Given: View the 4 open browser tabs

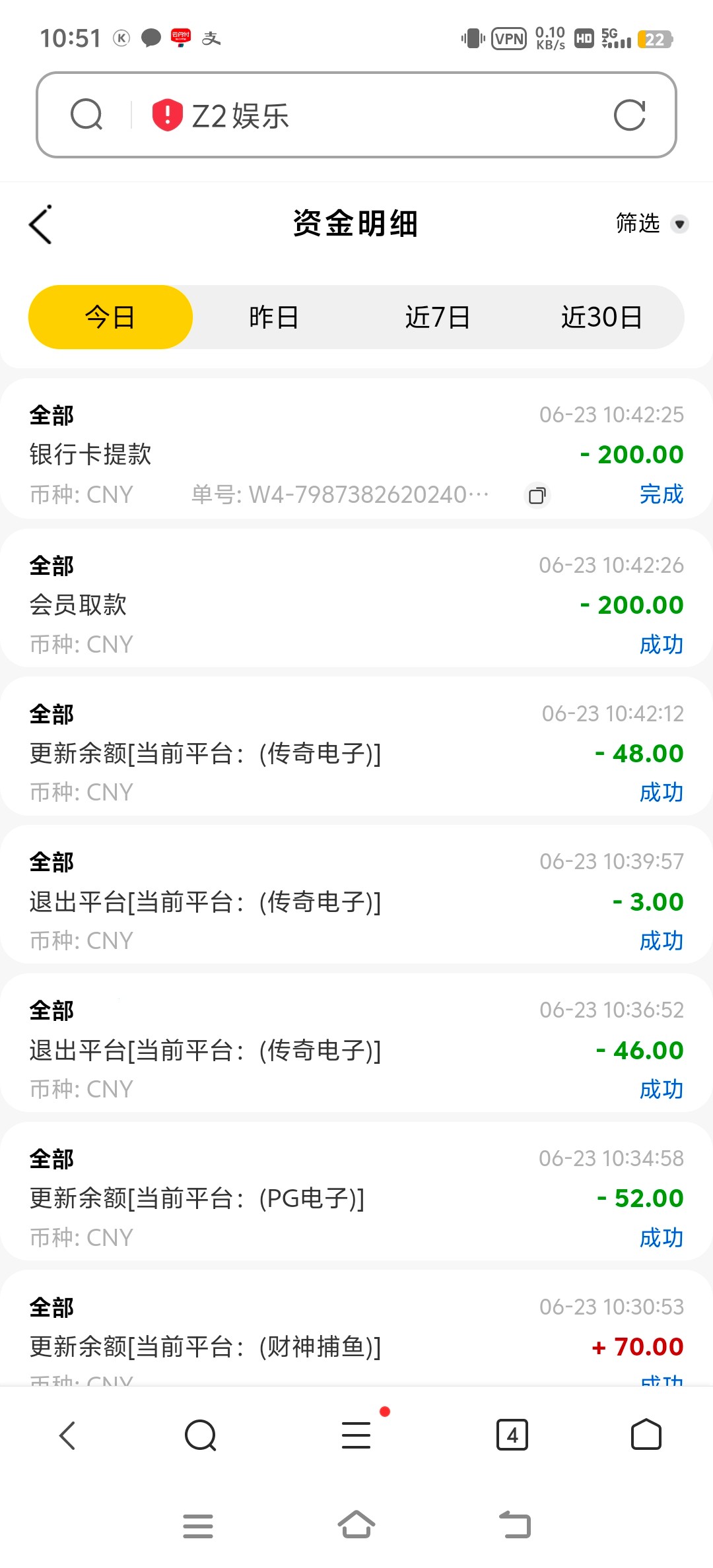Looking at the screenshot, I should (x=512, y=1435).
